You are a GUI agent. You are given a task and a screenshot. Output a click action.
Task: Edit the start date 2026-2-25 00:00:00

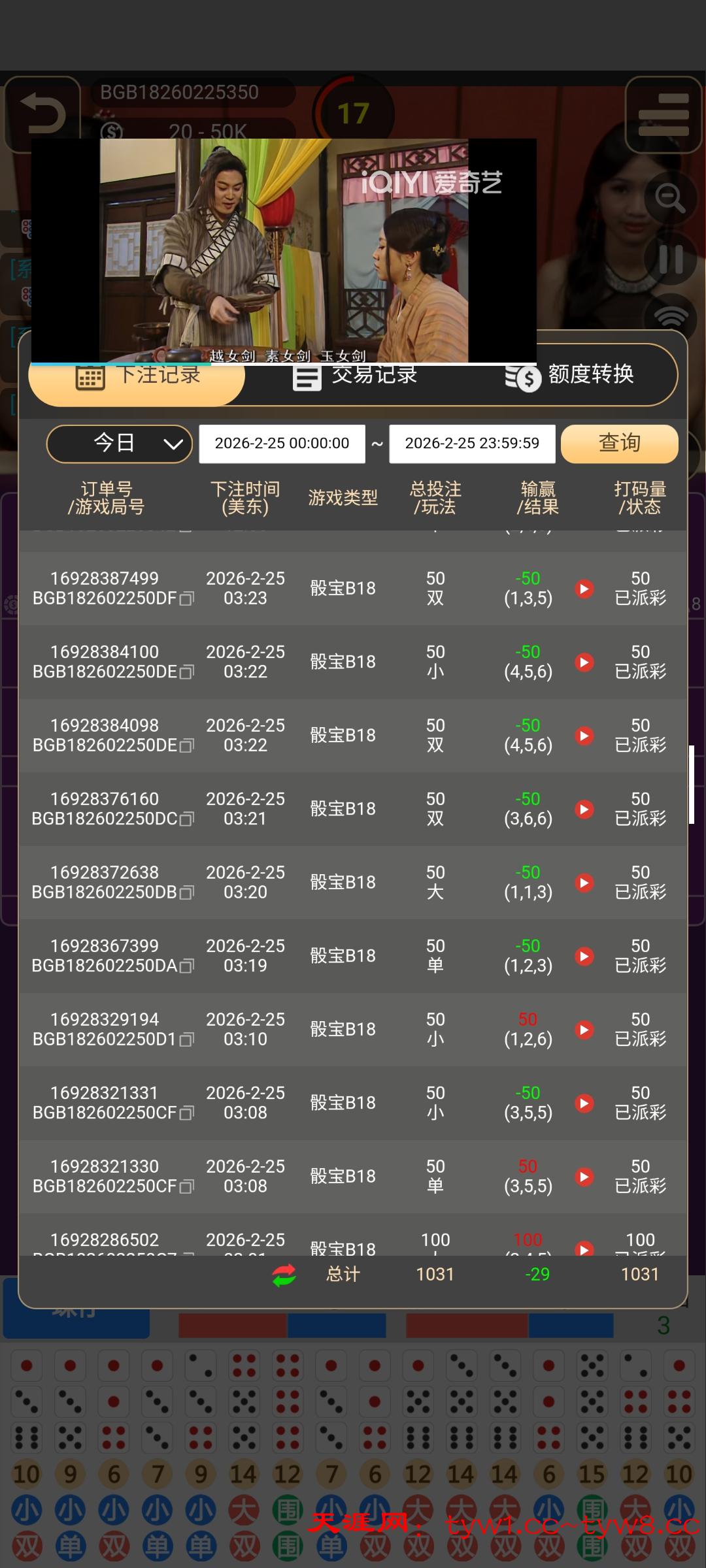pyautogui.click(x=282, y=444)
